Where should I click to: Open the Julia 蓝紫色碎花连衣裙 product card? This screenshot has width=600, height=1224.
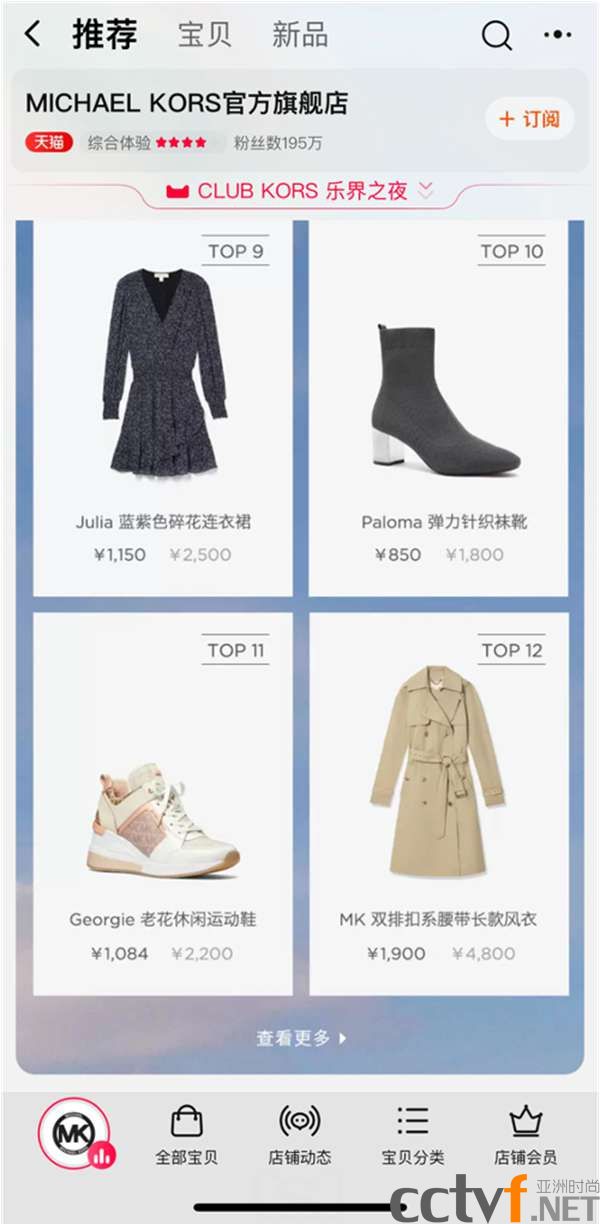coord(163,410)
